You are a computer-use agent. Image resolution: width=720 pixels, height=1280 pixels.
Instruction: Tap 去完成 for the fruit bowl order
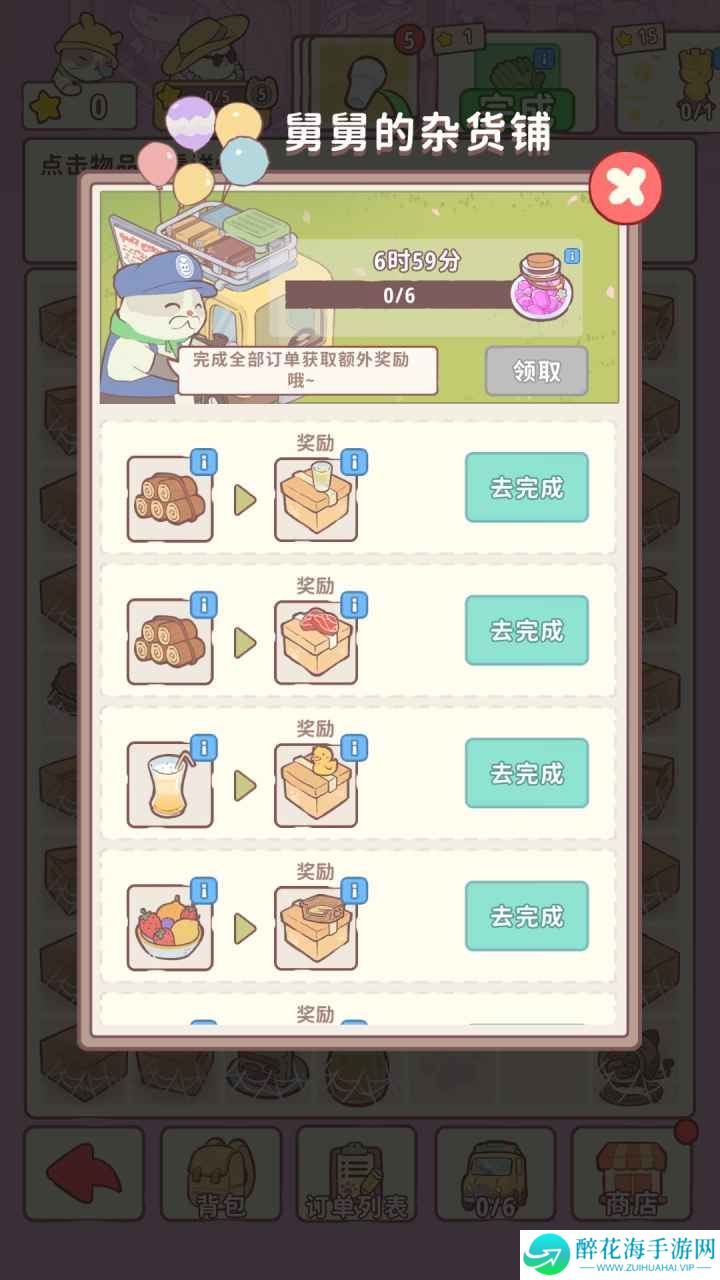pyautogui.click(x=527, y=916)
